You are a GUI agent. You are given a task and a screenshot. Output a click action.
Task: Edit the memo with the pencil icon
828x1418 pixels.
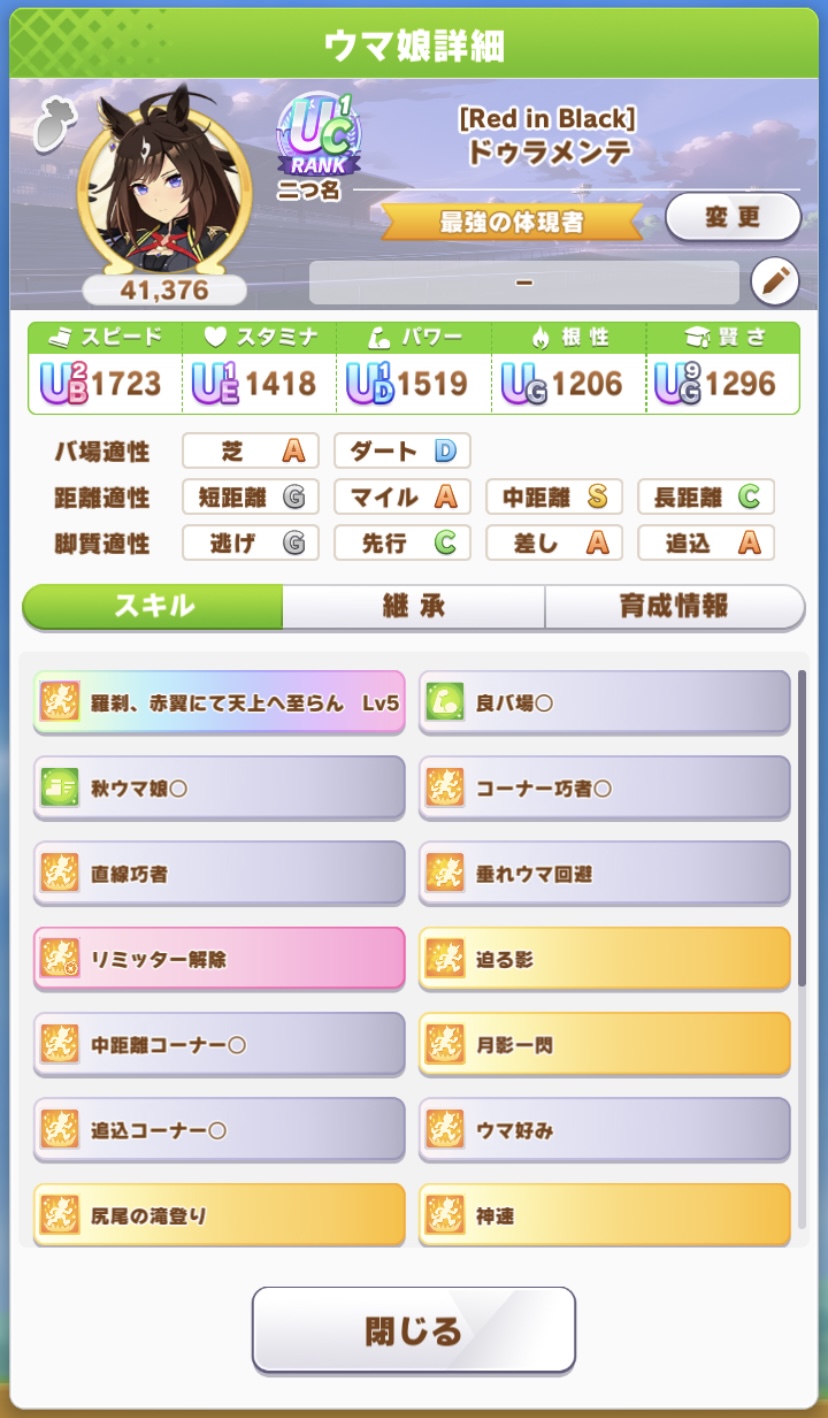(x=775, y=283)
